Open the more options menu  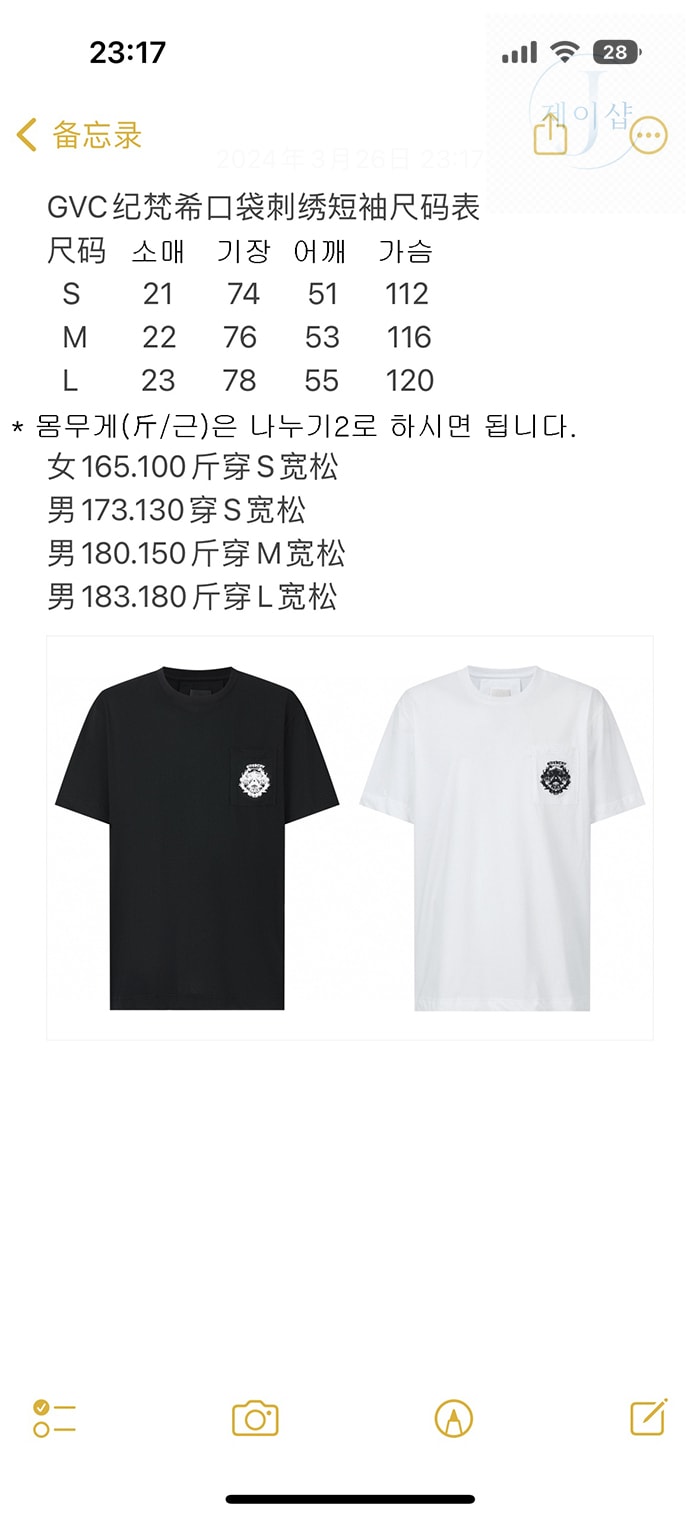coord(648,136)
